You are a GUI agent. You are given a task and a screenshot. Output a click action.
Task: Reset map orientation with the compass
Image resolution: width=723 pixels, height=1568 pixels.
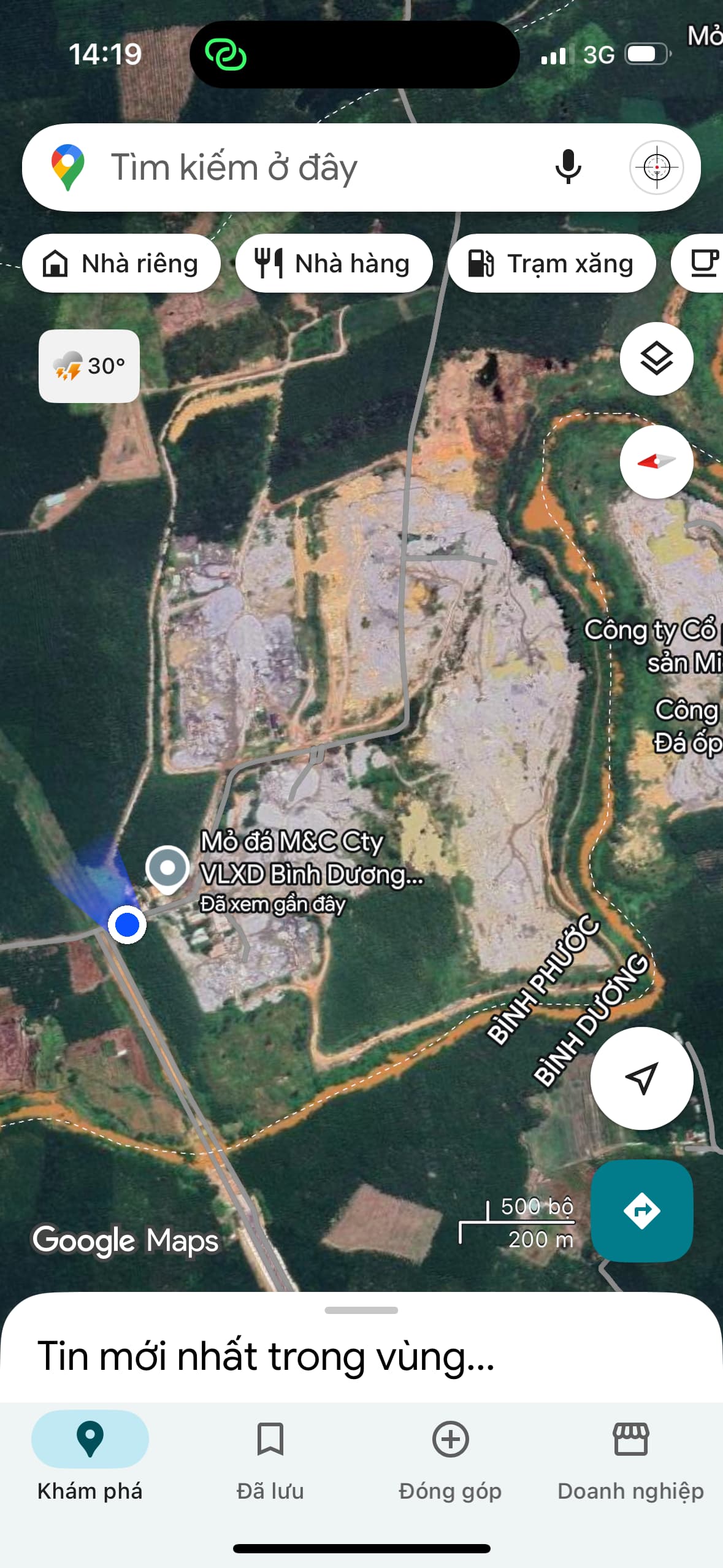click(656, 461)
